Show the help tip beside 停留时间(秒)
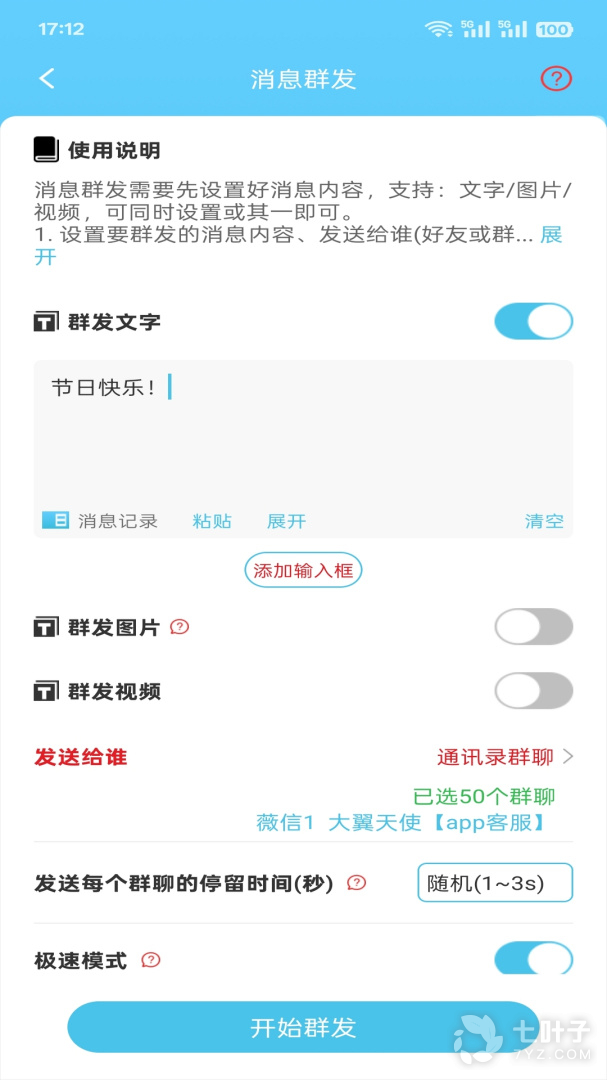This screenshot has width=607, height=1080. point(356,883)
